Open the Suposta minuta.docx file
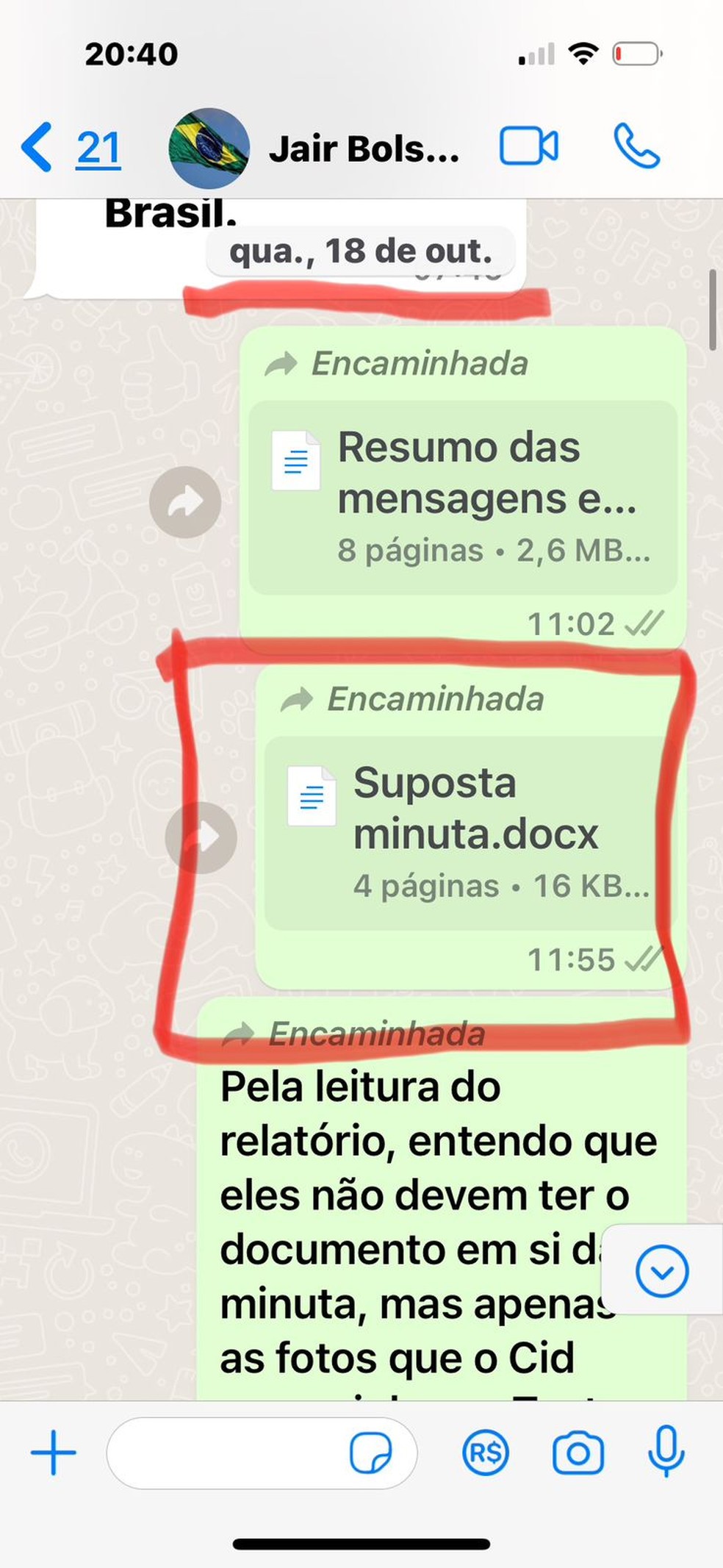723x1568 pixels. click(x=463, y=832)
